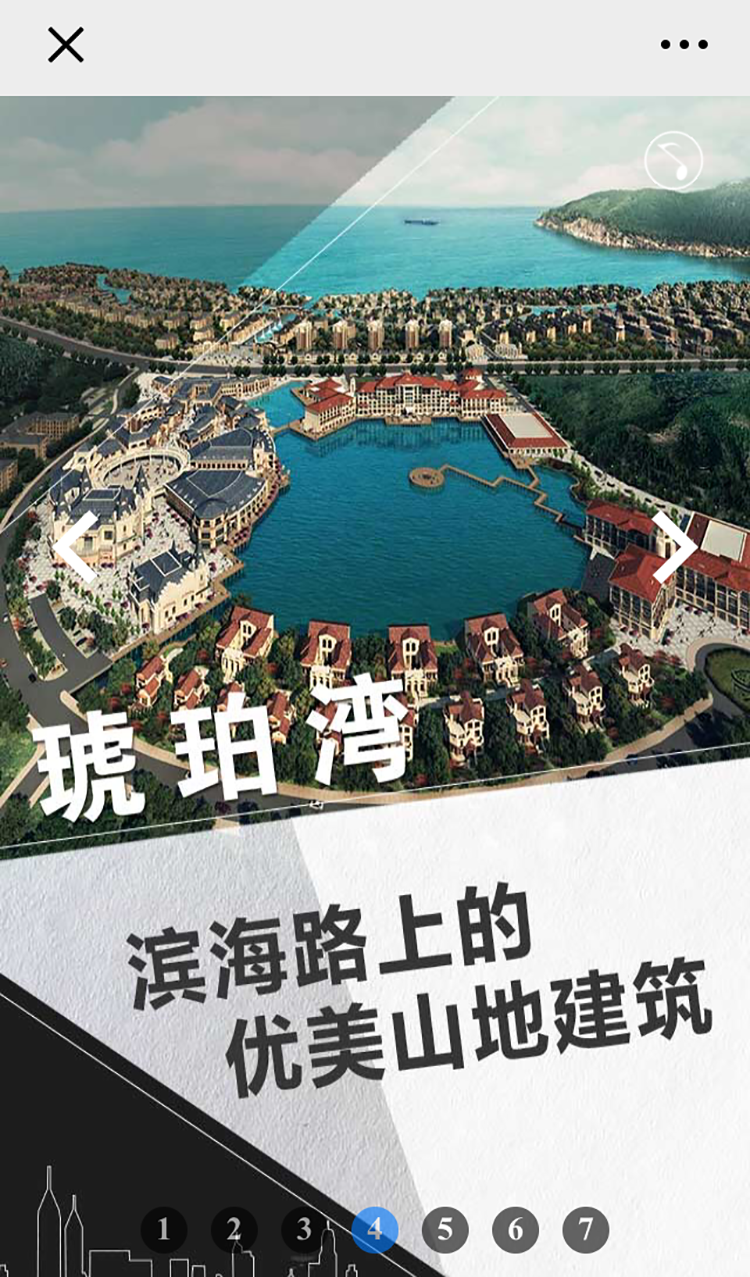Close the current page

[66, 45]
